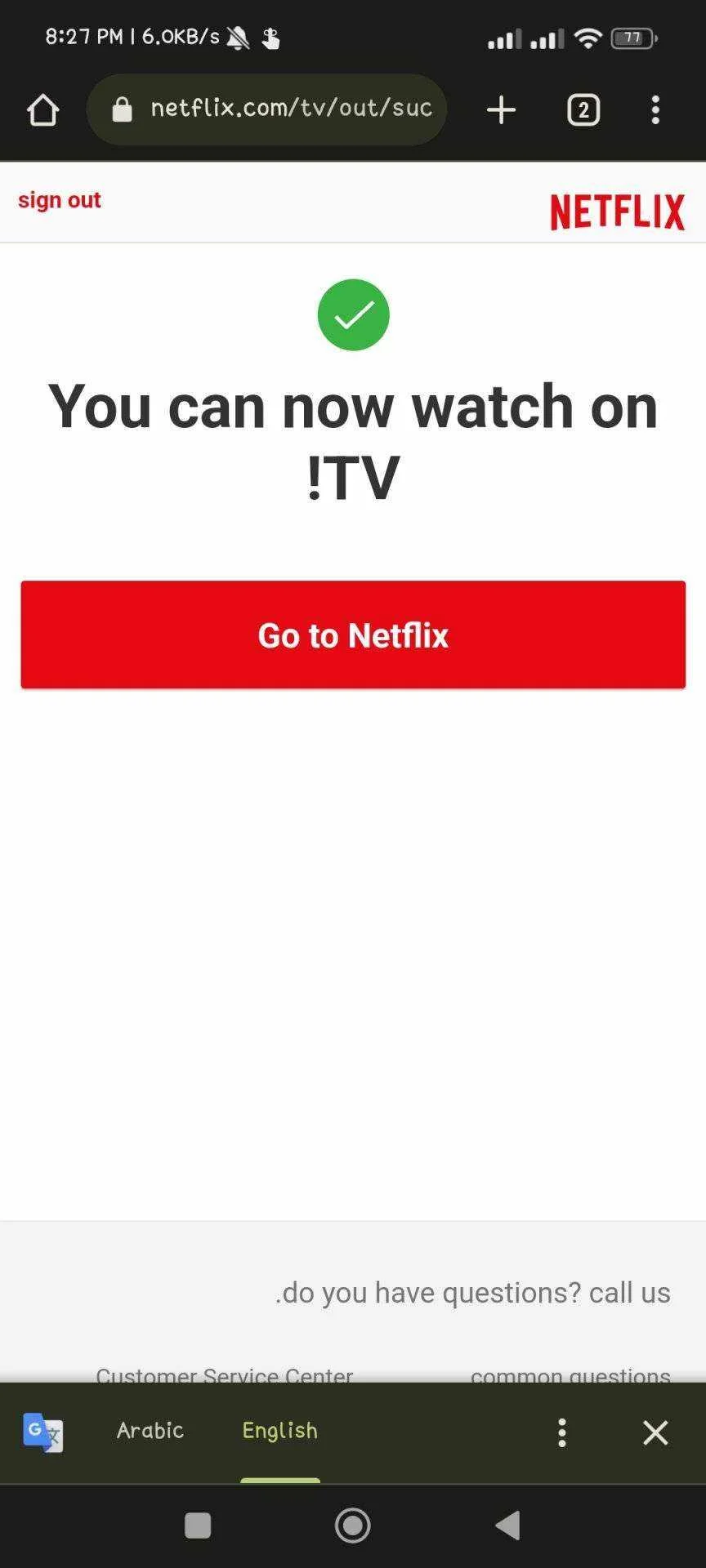Select English in the translate bar
The height and width of the screenshot is (1568, 706).
[279, 1430]
